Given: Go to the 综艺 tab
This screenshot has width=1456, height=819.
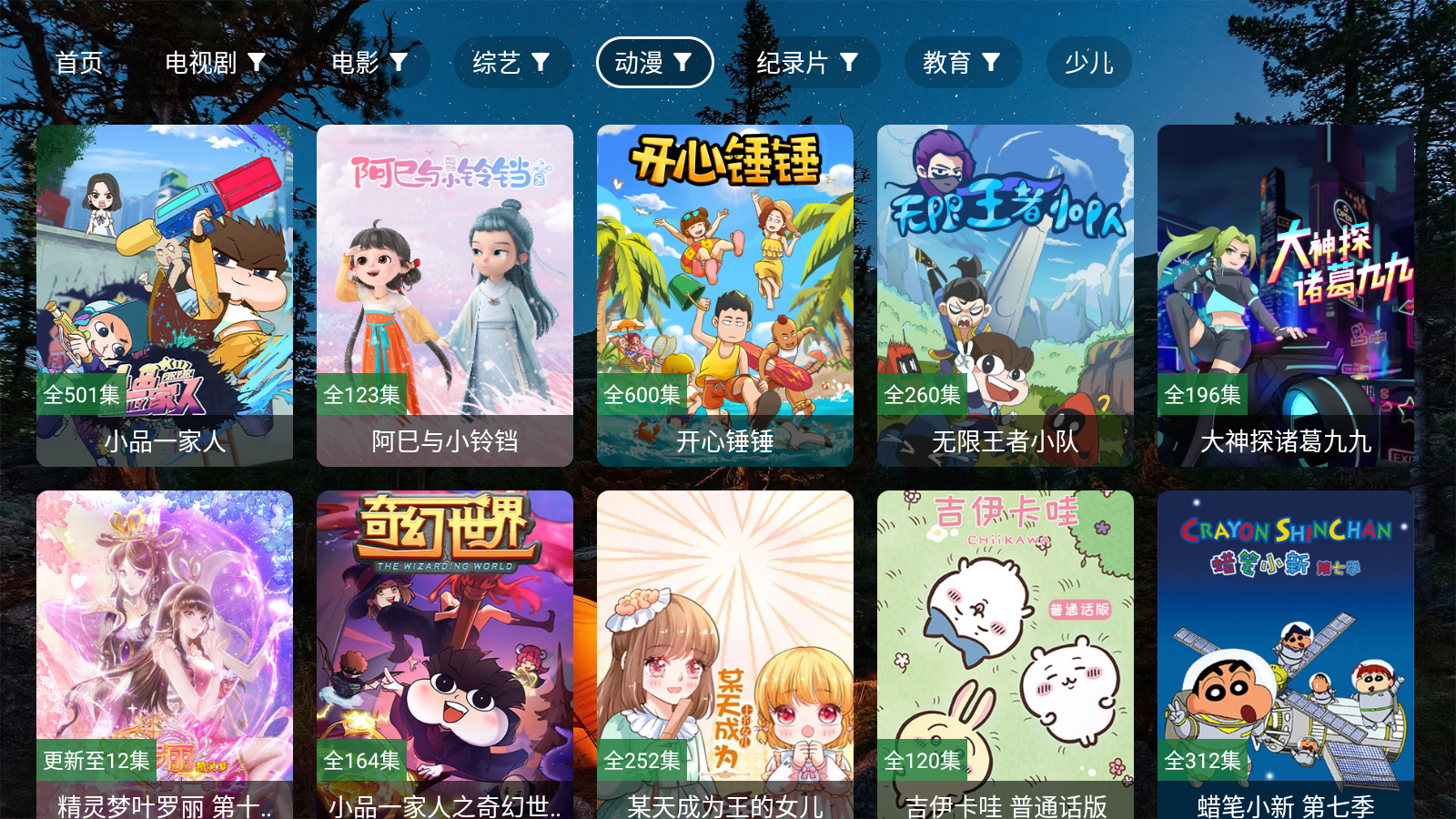Looking at the screenshot, I should coord(511,63).
